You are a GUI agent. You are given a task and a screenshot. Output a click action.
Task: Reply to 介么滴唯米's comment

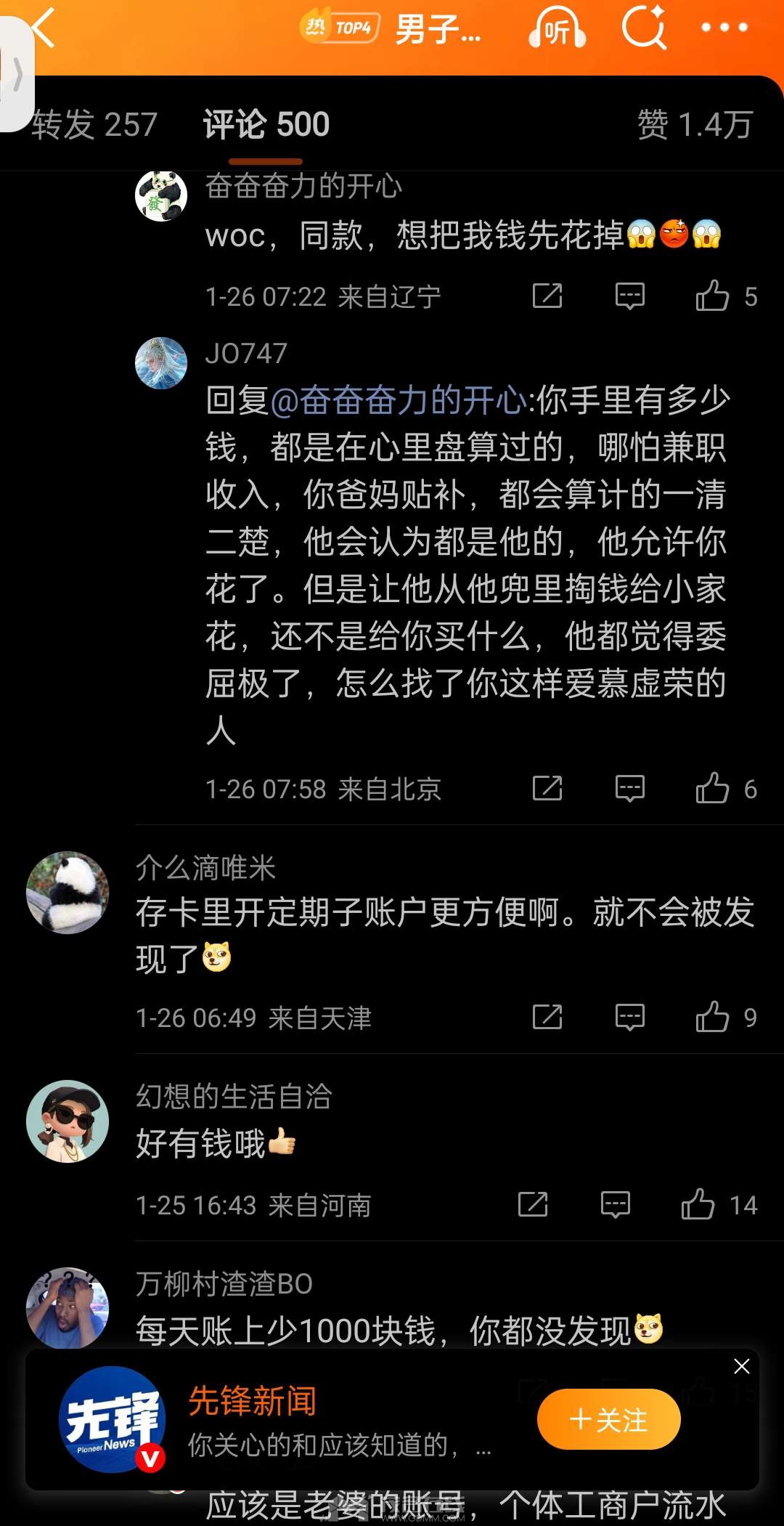coord(629,1017)
